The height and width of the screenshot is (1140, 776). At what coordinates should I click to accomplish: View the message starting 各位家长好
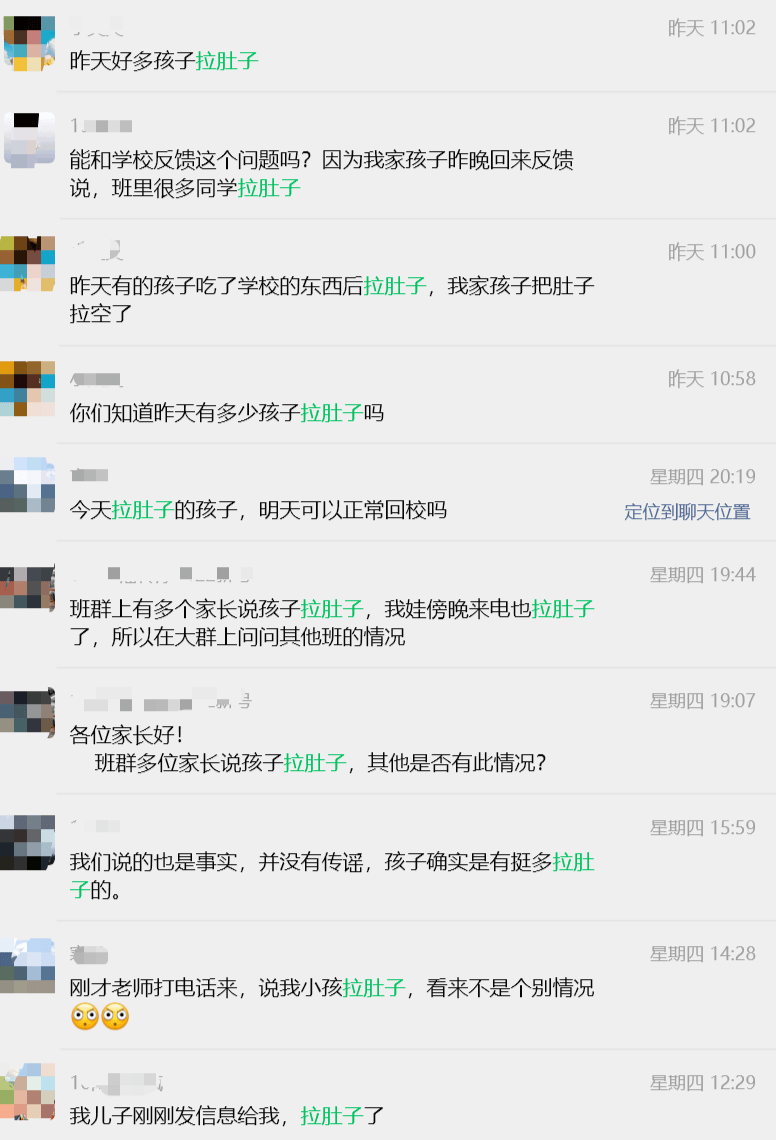point(308,749)
